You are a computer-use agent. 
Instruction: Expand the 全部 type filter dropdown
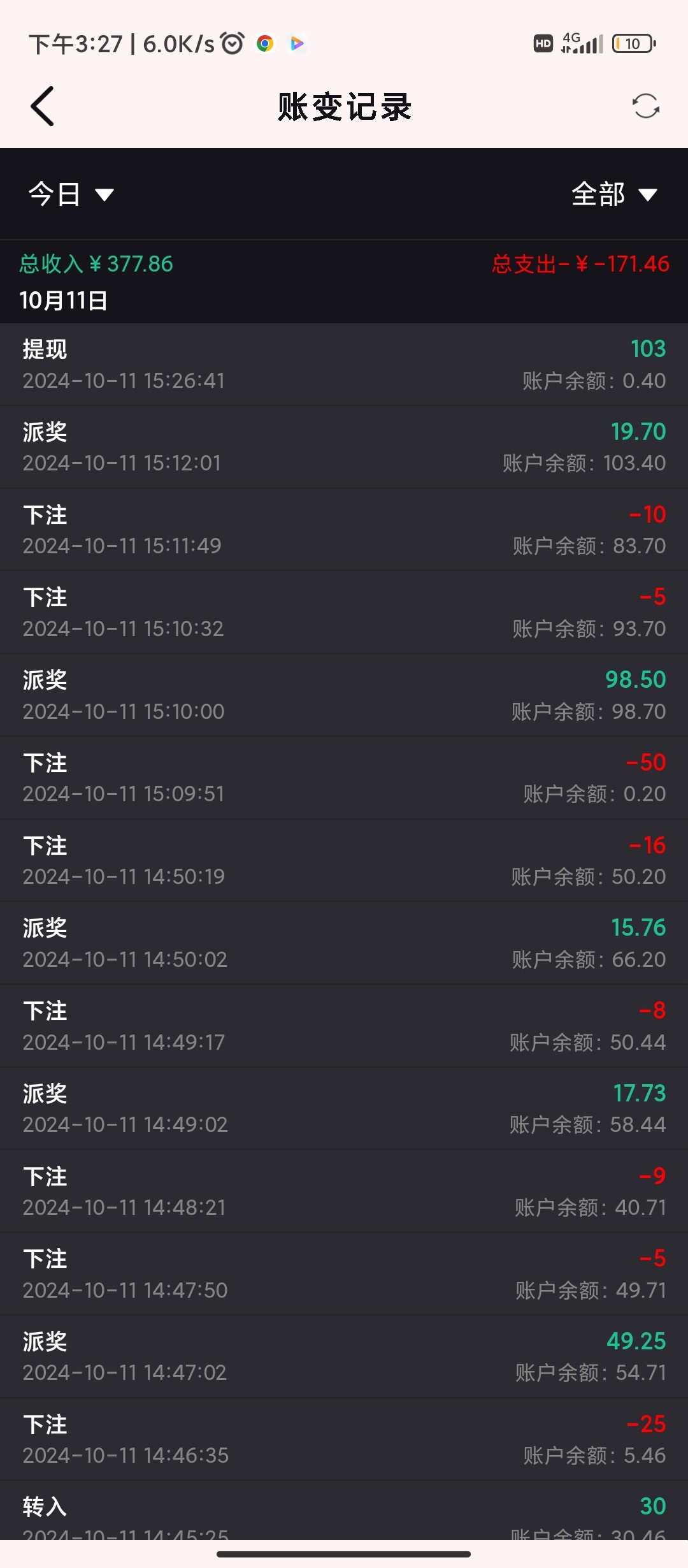[x=613, y=194]
